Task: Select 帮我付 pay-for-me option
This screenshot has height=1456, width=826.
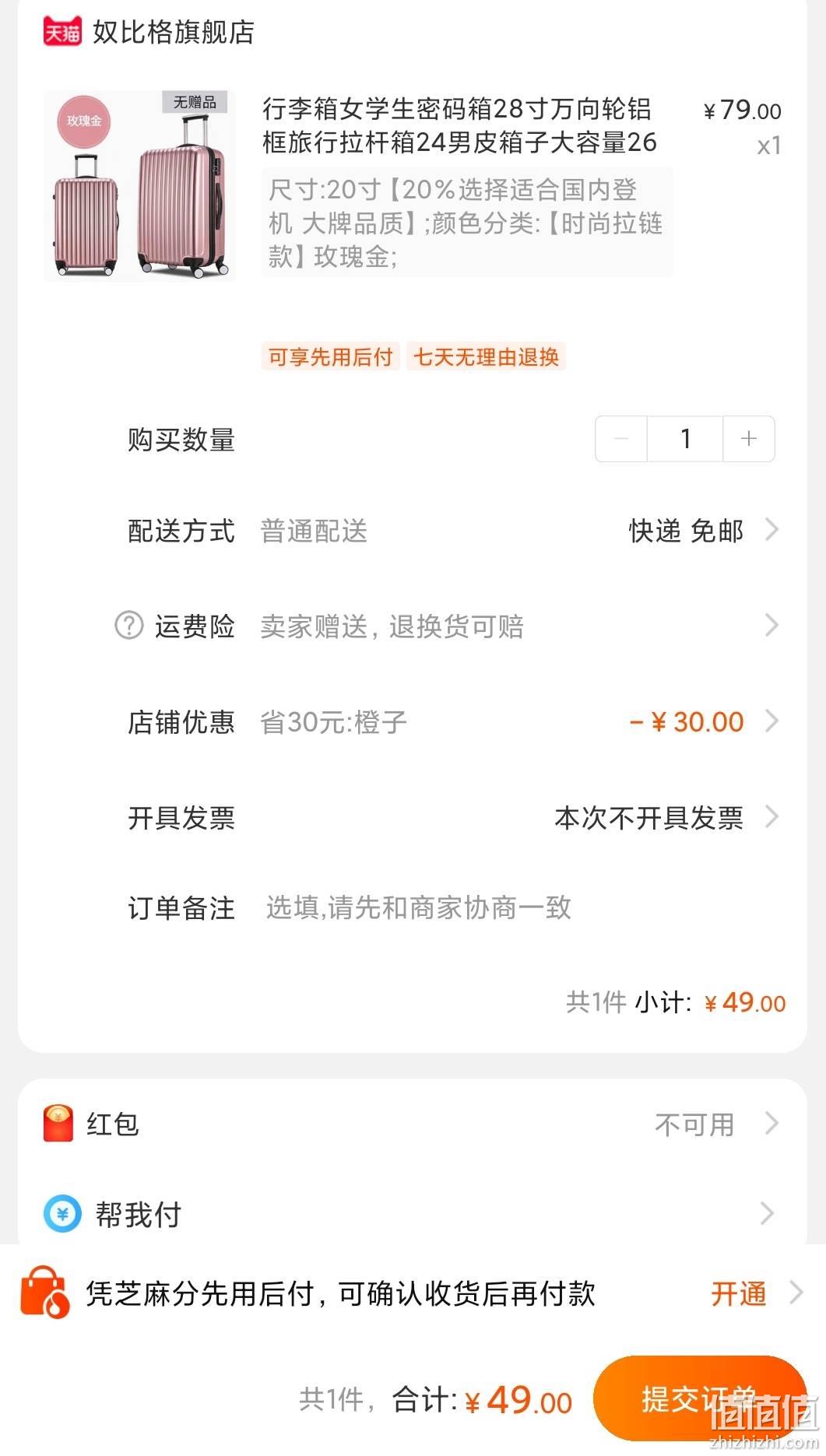Action: [x=413, y=1213]
